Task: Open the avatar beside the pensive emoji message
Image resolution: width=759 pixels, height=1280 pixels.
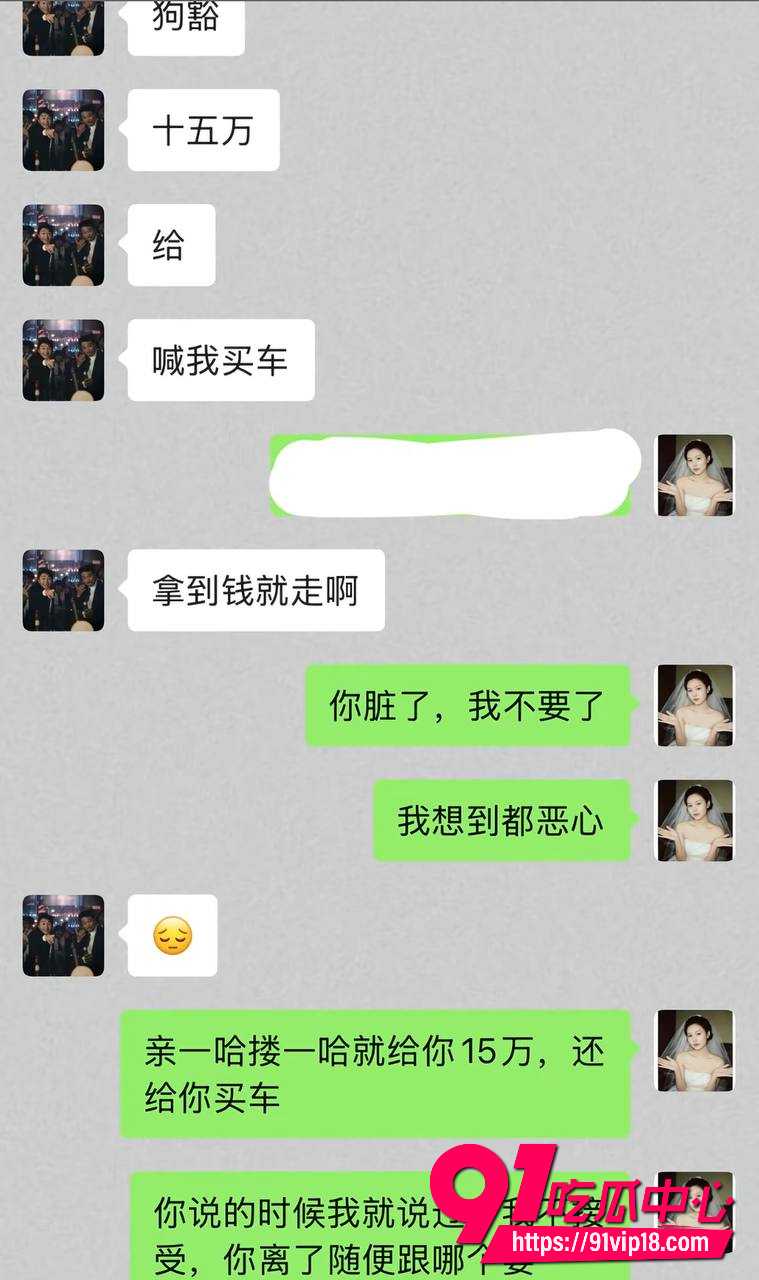Action: 63,935
